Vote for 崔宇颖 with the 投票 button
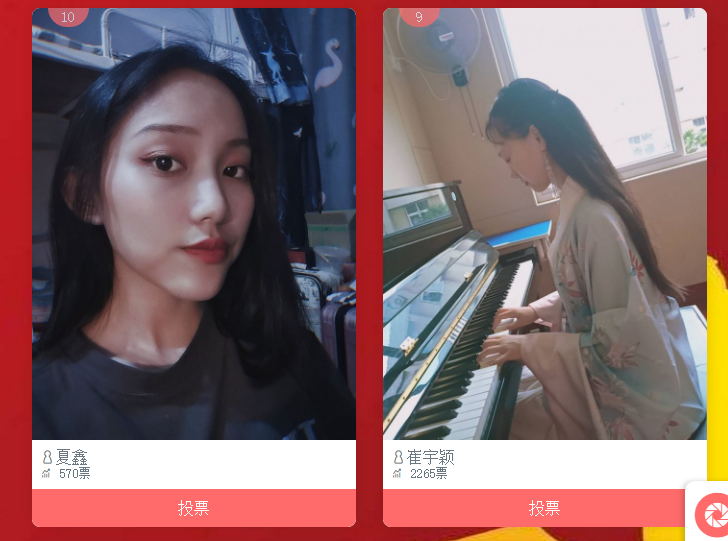 coord(544,508)
